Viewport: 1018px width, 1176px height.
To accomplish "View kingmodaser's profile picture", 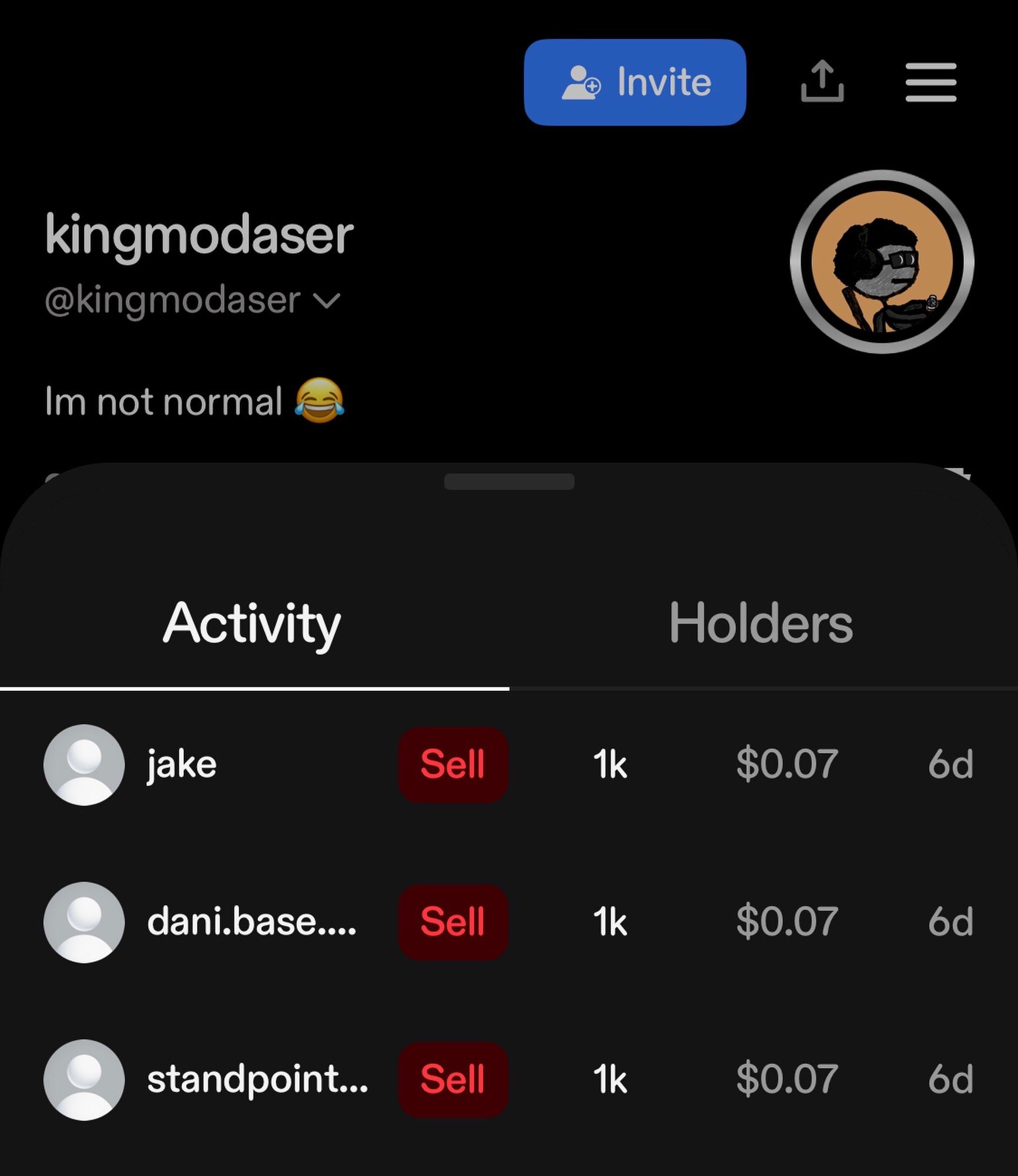I will [882, 262].
